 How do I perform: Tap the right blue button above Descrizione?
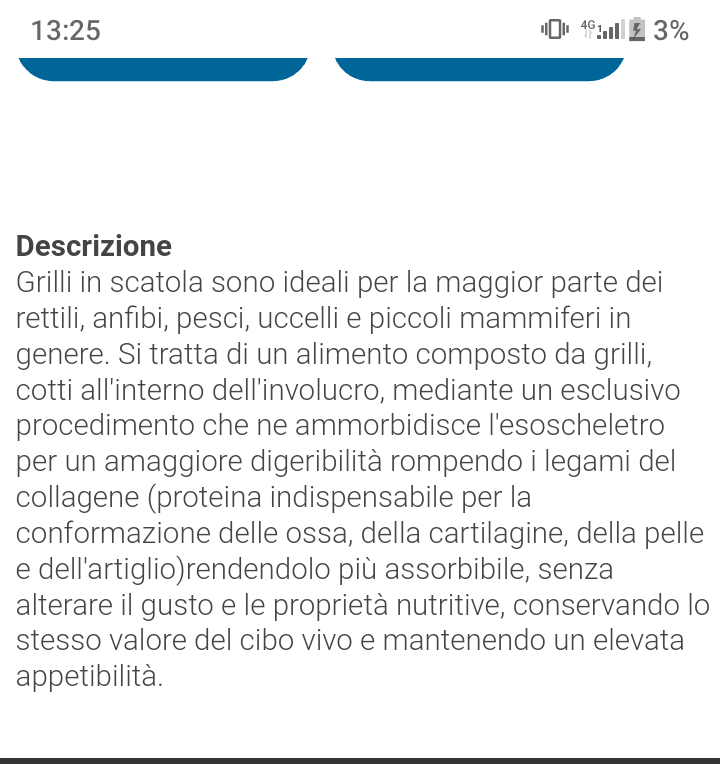[479, 67]
